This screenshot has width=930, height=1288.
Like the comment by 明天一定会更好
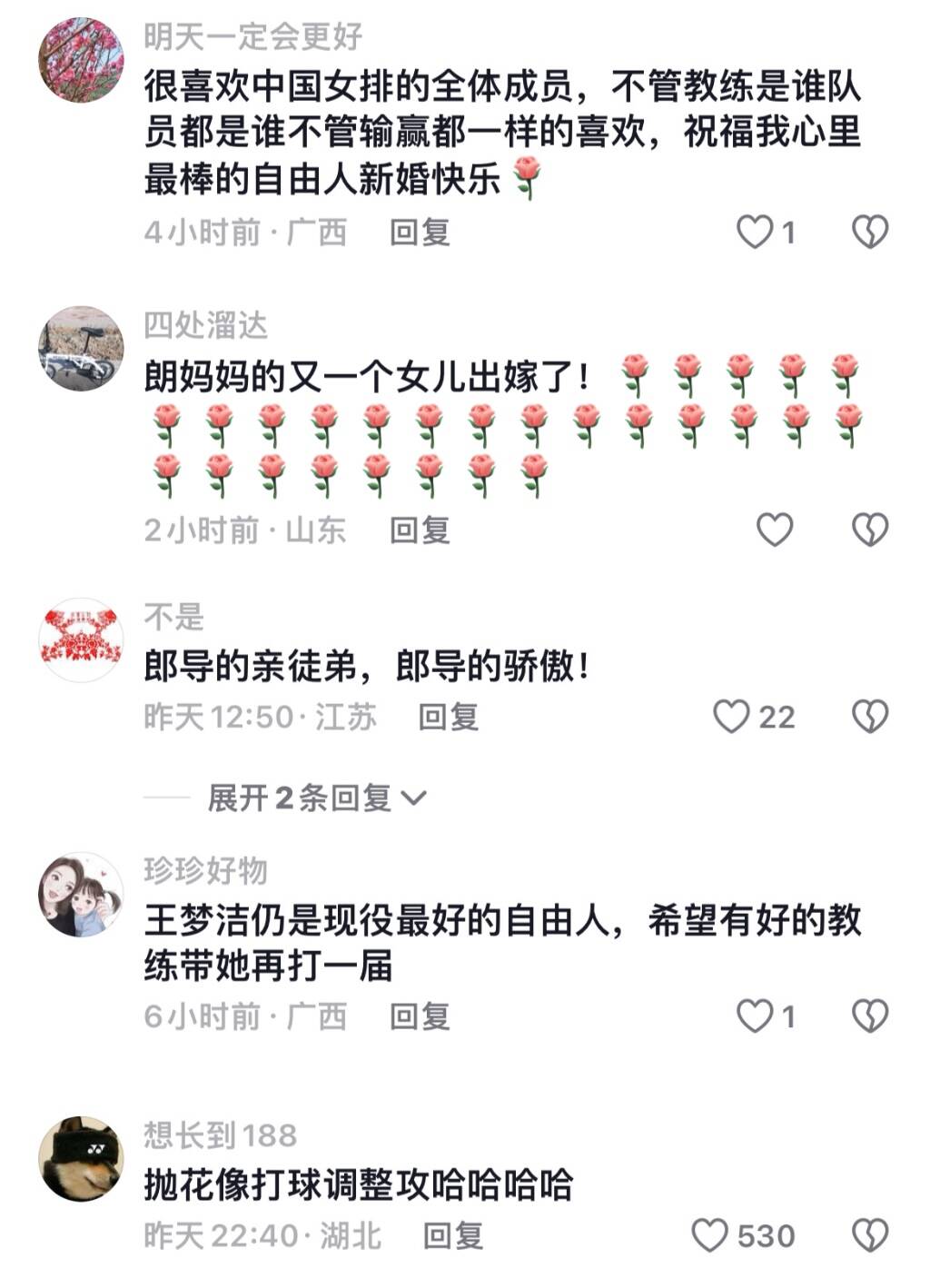coord(754,233)
